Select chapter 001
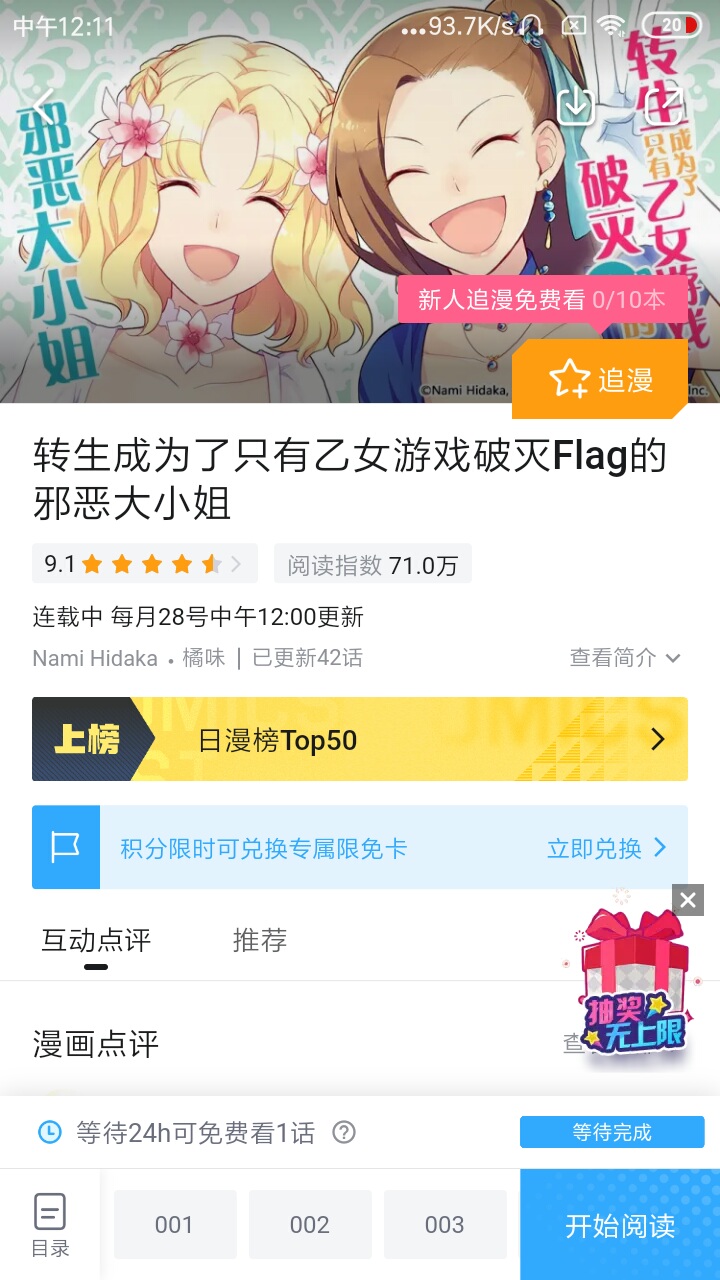The height and width of the screenshot is (1280, 720). point(174,1224)
